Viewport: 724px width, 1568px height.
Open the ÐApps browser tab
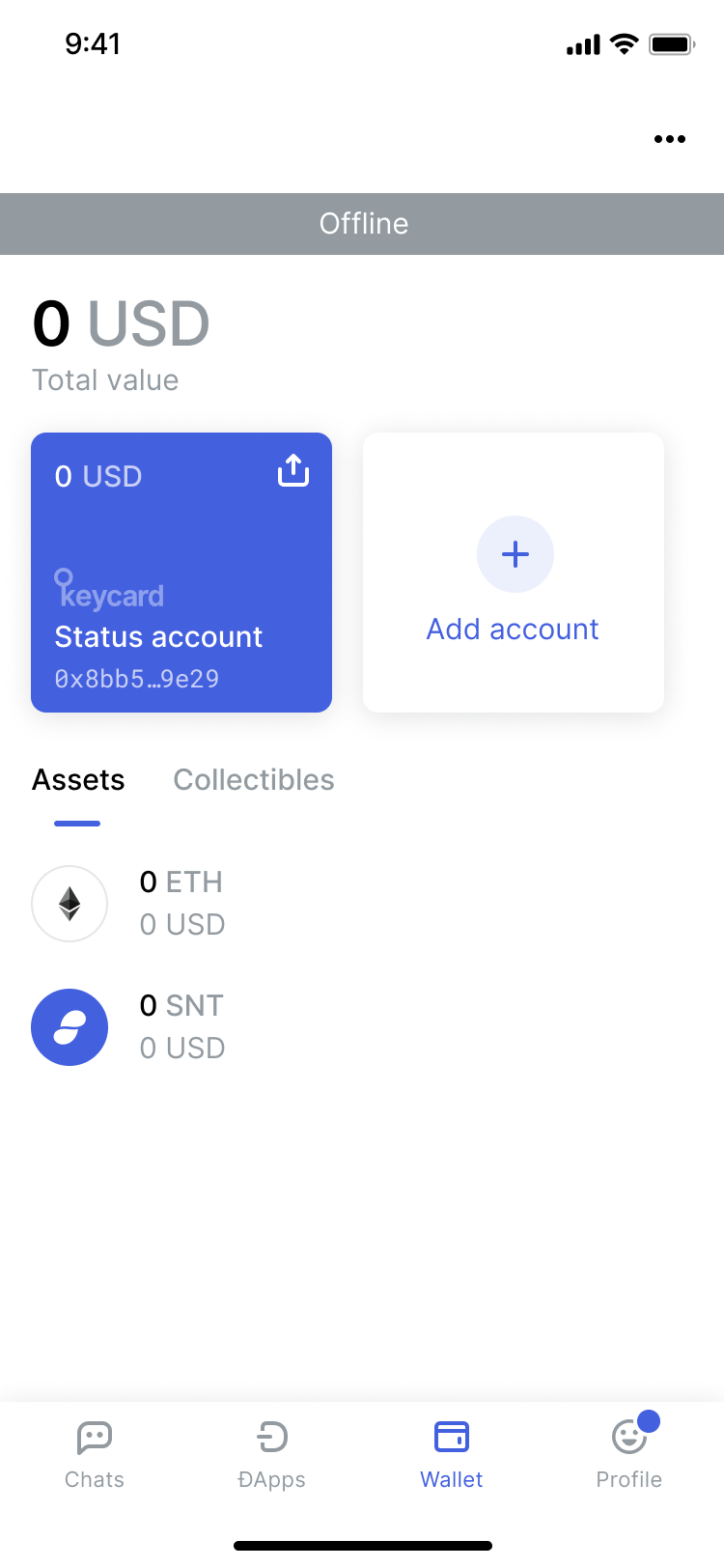coord(271,1454)
